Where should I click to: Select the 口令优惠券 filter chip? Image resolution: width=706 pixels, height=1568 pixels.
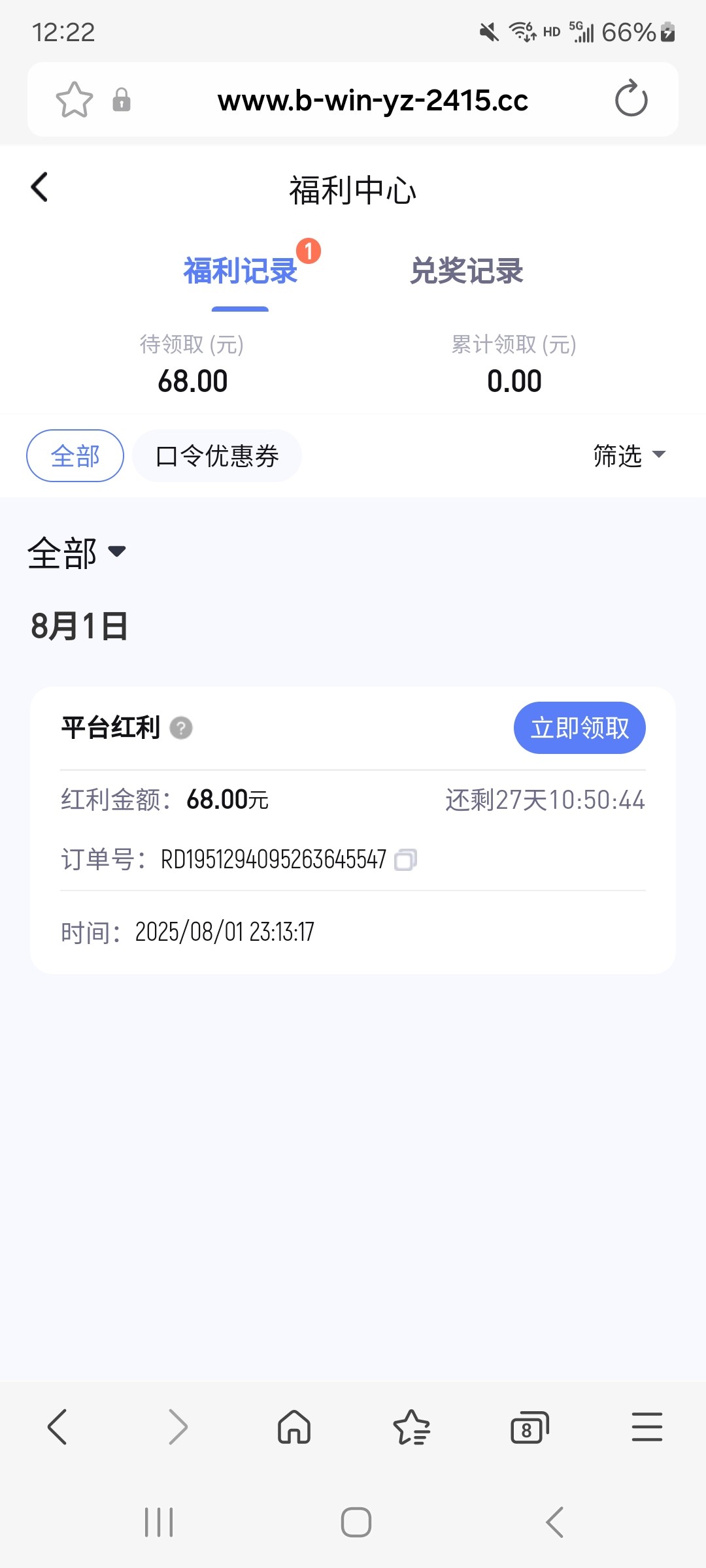tap(217, 456)
